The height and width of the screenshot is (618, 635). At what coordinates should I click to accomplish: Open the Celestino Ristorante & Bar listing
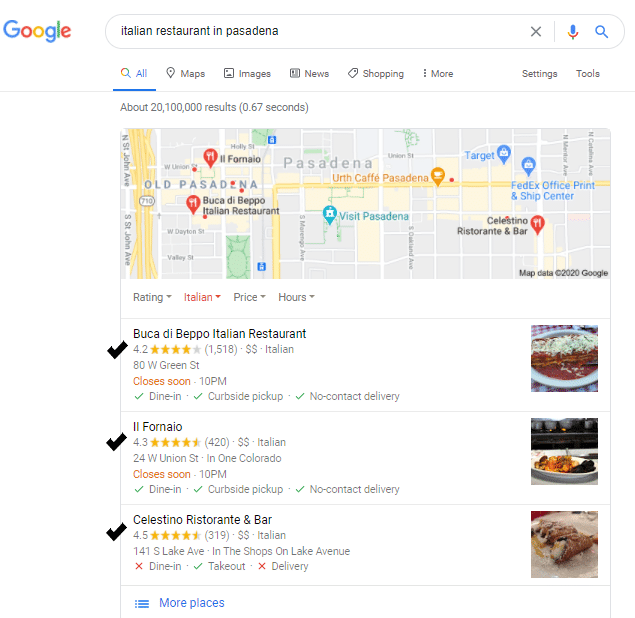202,520
